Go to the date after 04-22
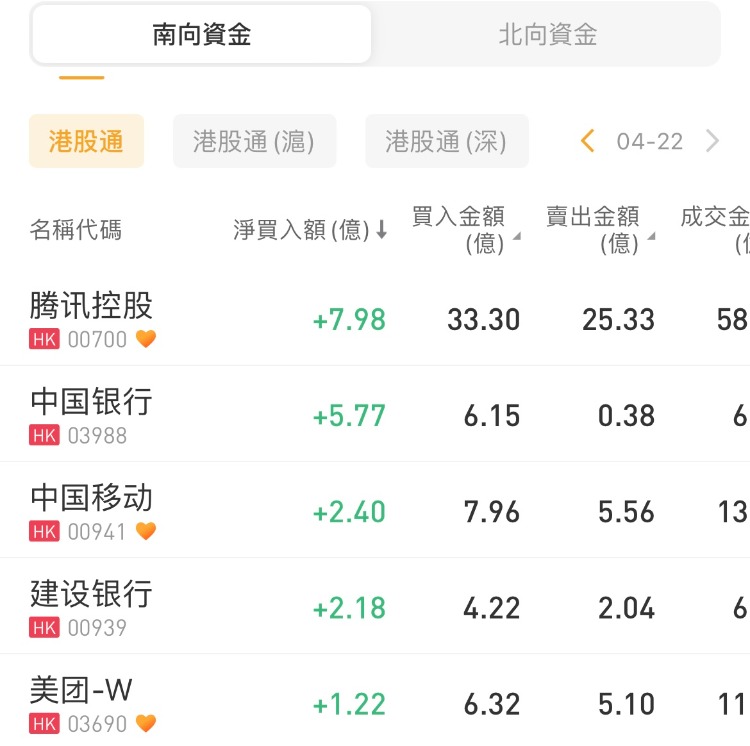Viewport: 750px width, 746px height. point(712,141)
